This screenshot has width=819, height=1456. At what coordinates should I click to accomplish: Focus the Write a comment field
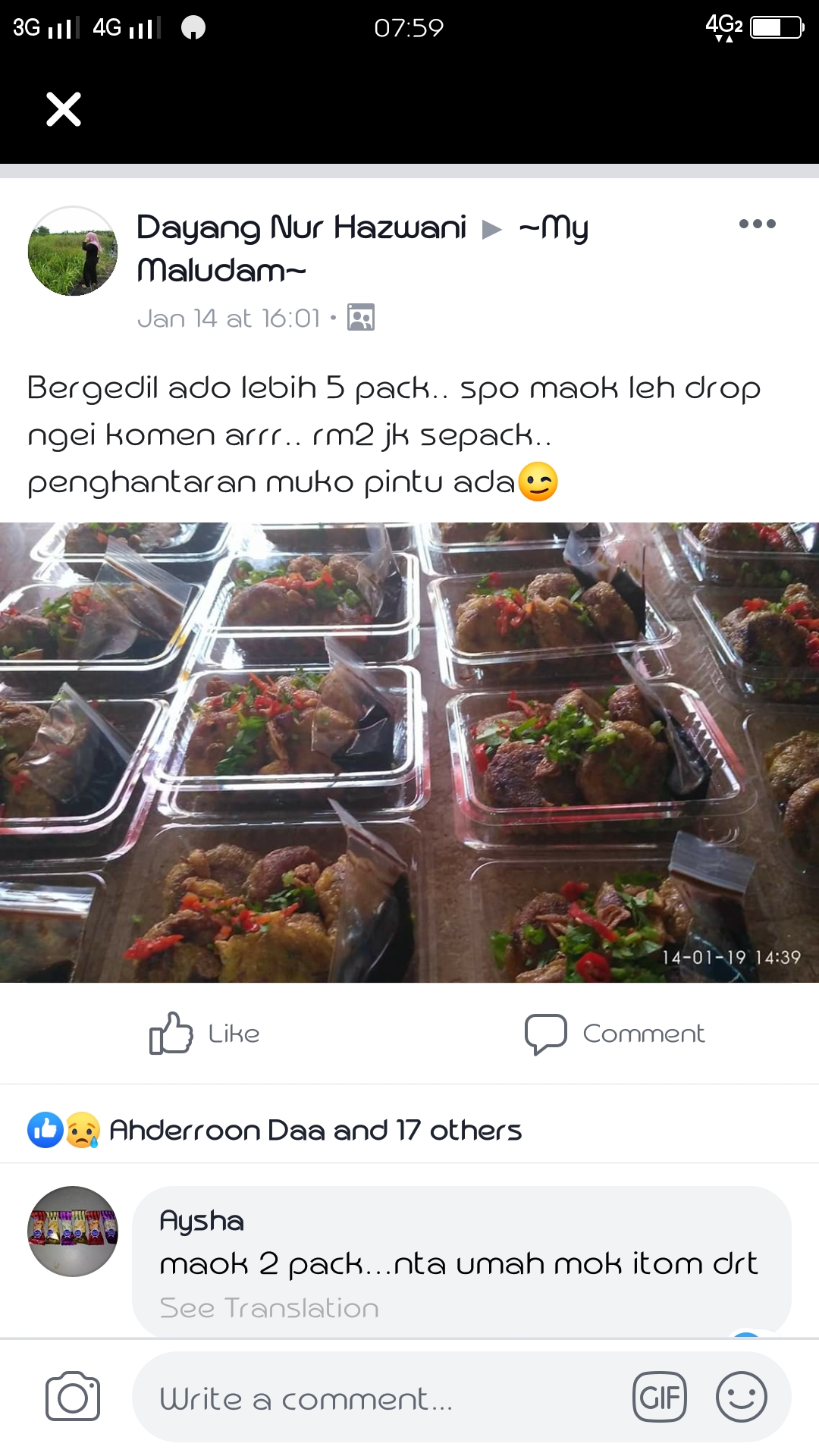379,1398
